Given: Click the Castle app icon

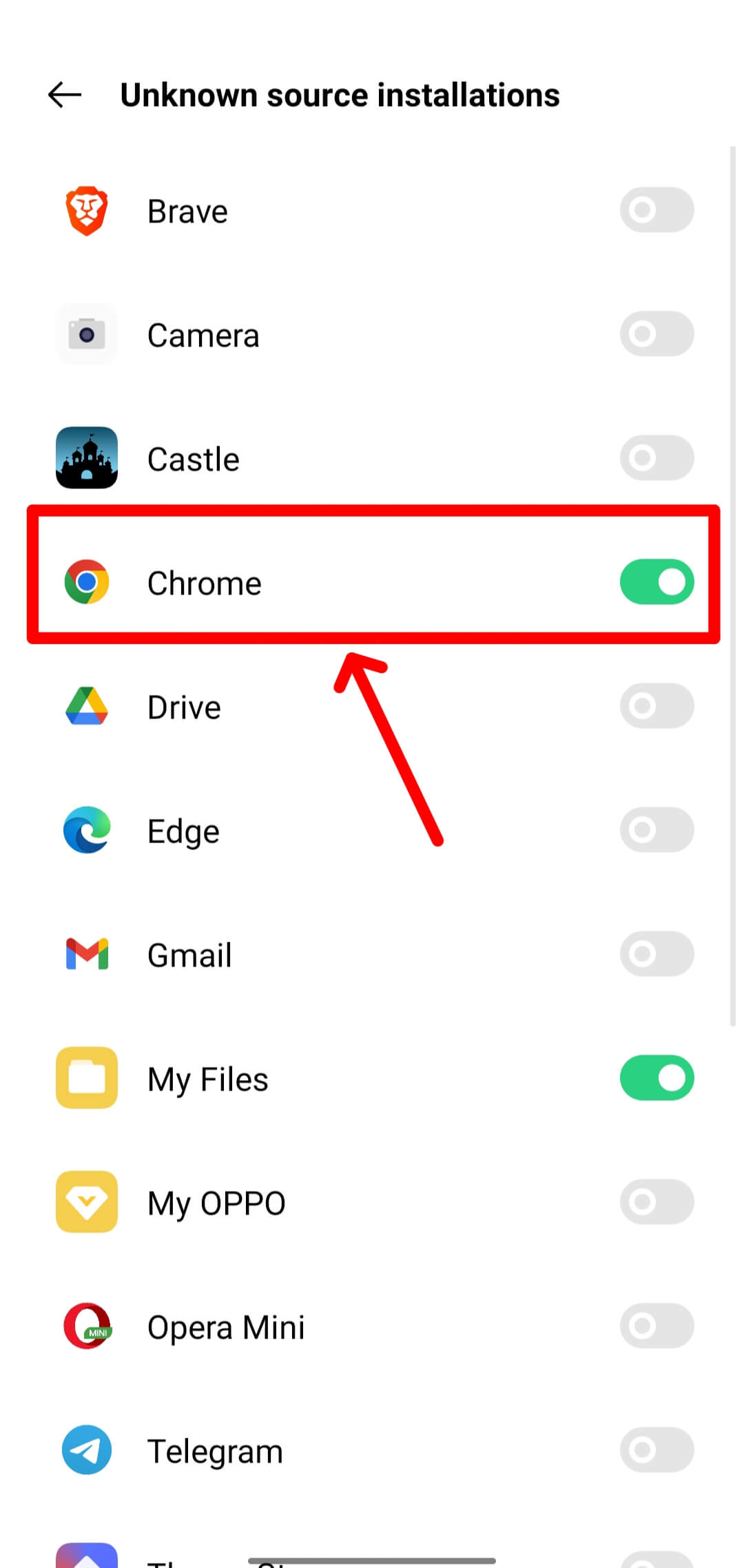Looking at the screenshot, I should tap(87, 457).
